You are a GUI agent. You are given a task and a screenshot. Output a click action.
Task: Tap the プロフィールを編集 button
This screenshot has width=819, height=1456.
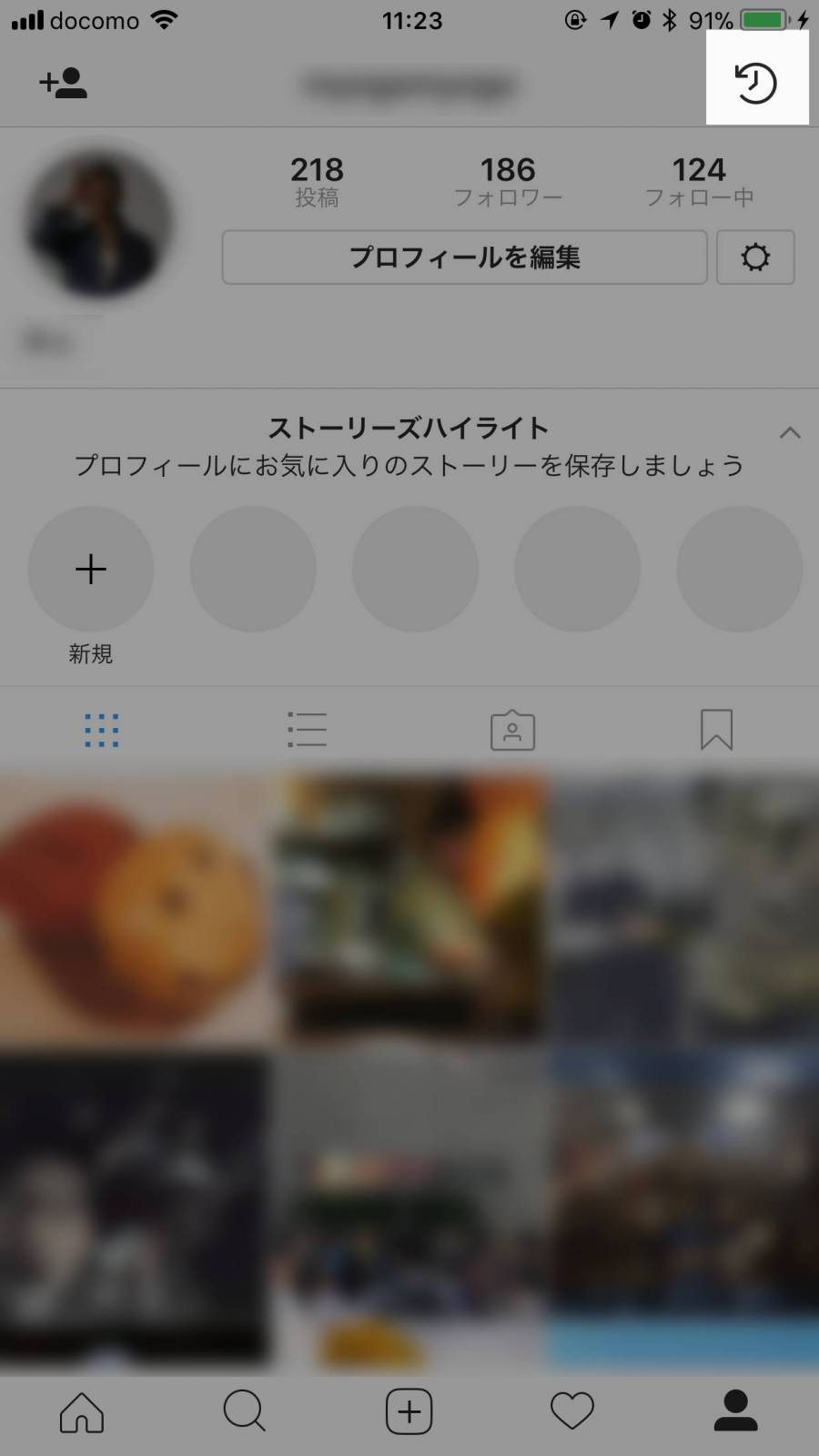point(464,258)
